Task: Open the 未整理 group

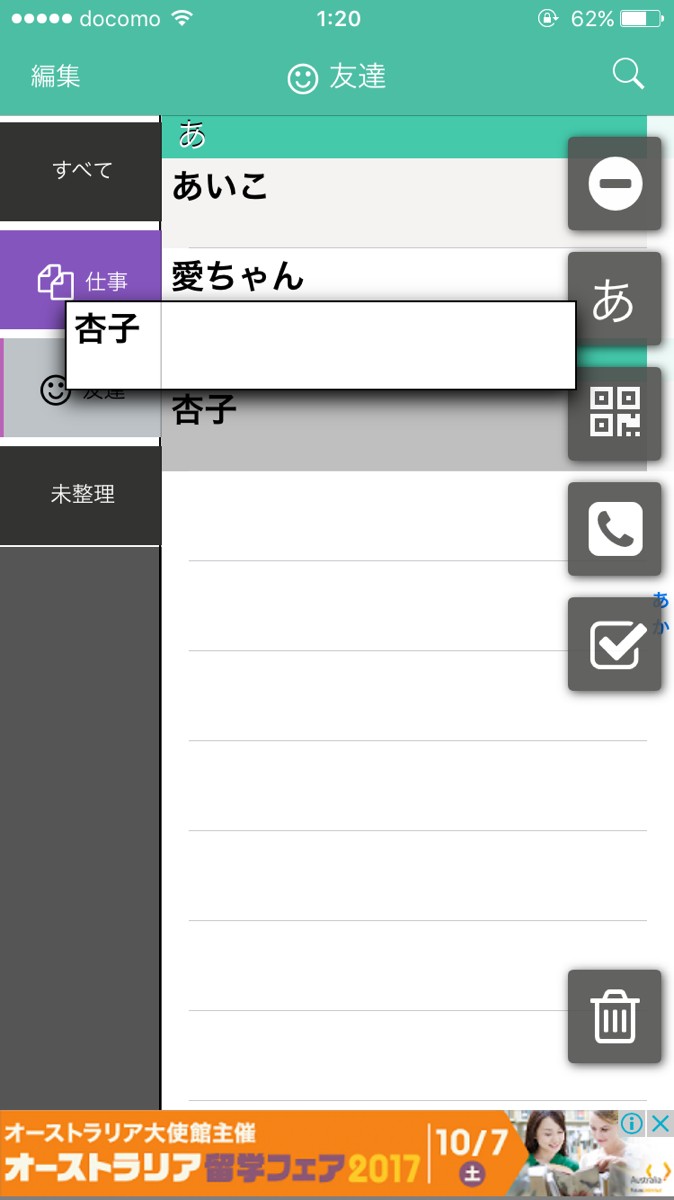Action: 81,494
